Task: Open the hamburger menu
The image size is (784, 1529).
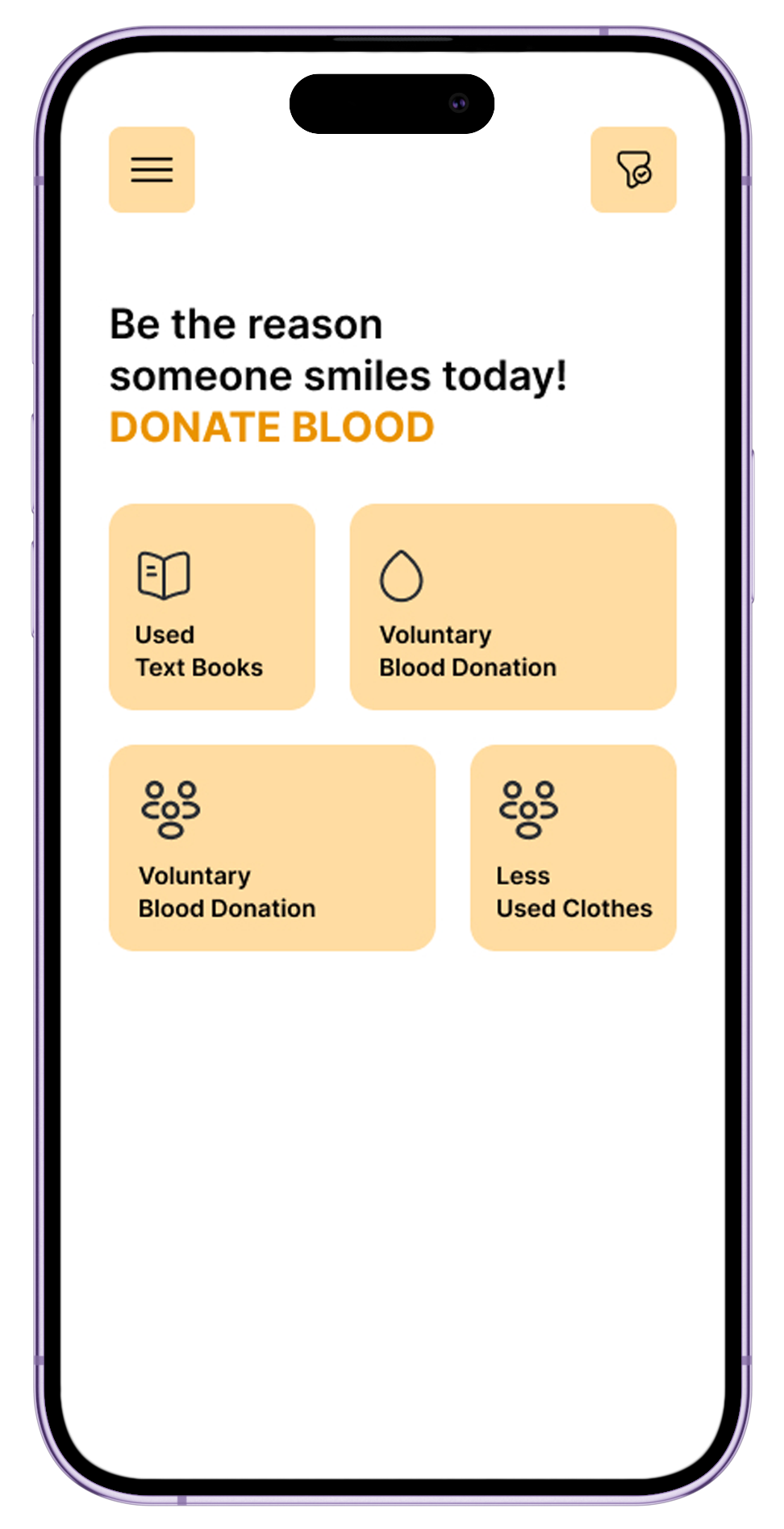Action: coord(152,169)
